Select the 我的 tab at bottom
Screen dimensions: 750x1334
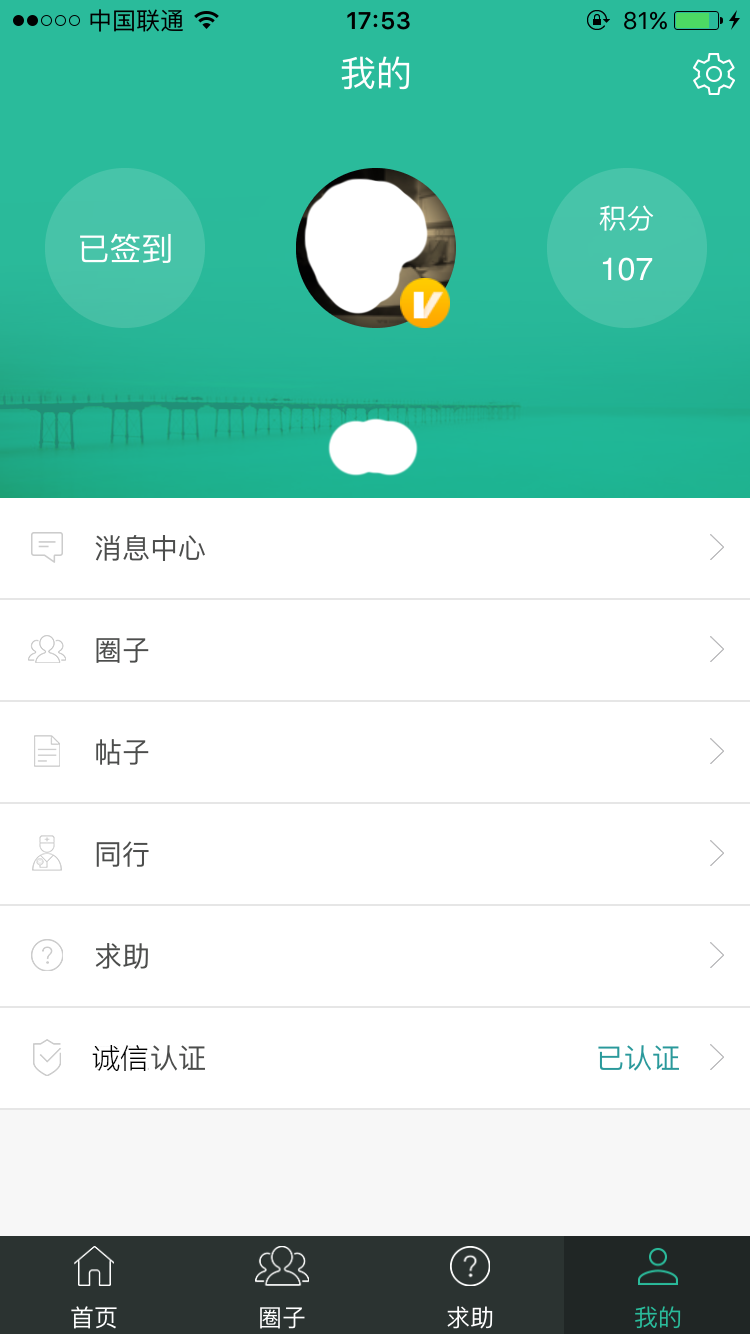point(657,1284)
